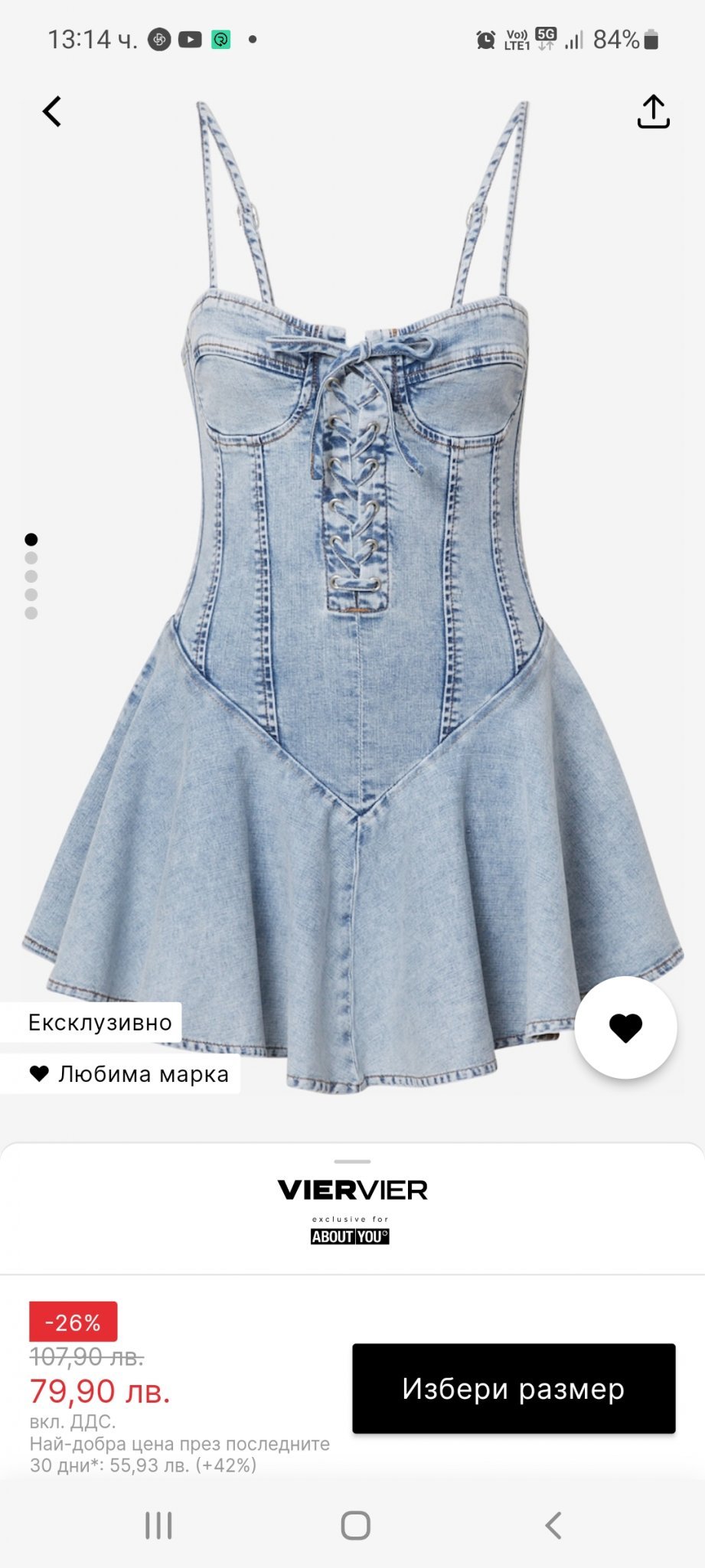
Task: Open the VIERVIER brand page
Action: (x=352, y=1191)
